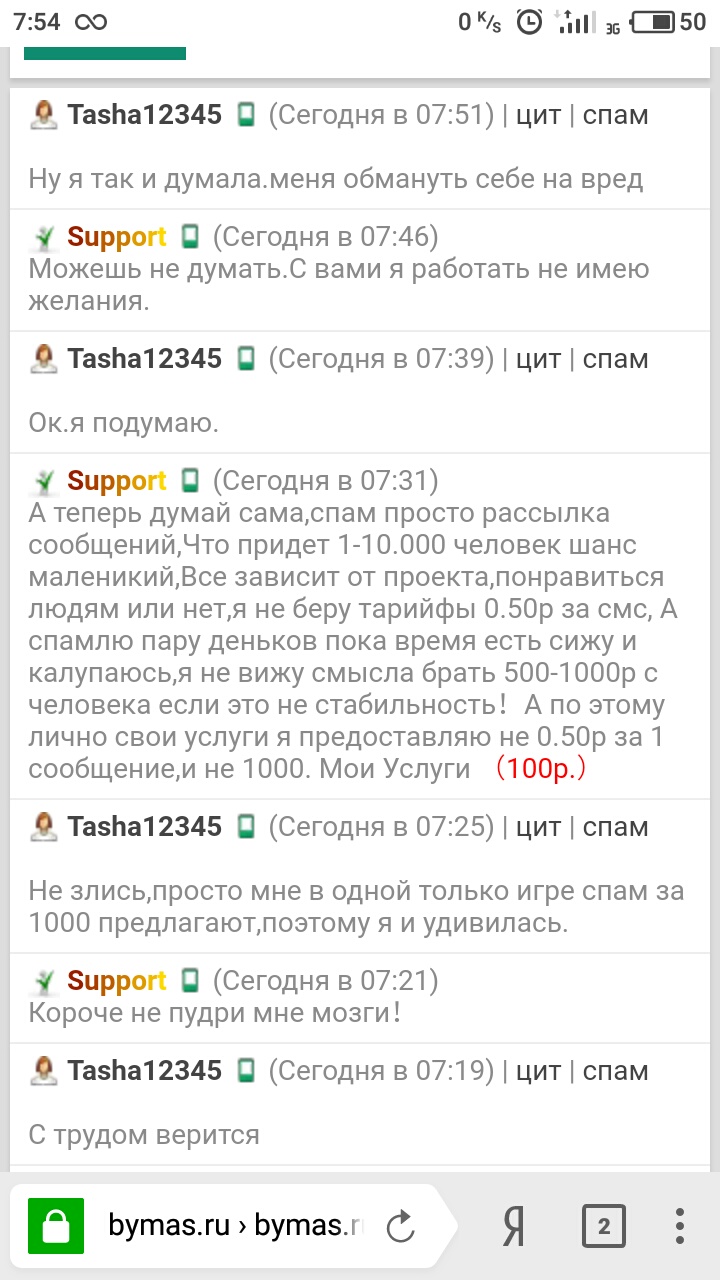Viewport: 720px width, 1280px height.
Task: Mark the 07:39 message as спам
Action: tap(615, 359)
